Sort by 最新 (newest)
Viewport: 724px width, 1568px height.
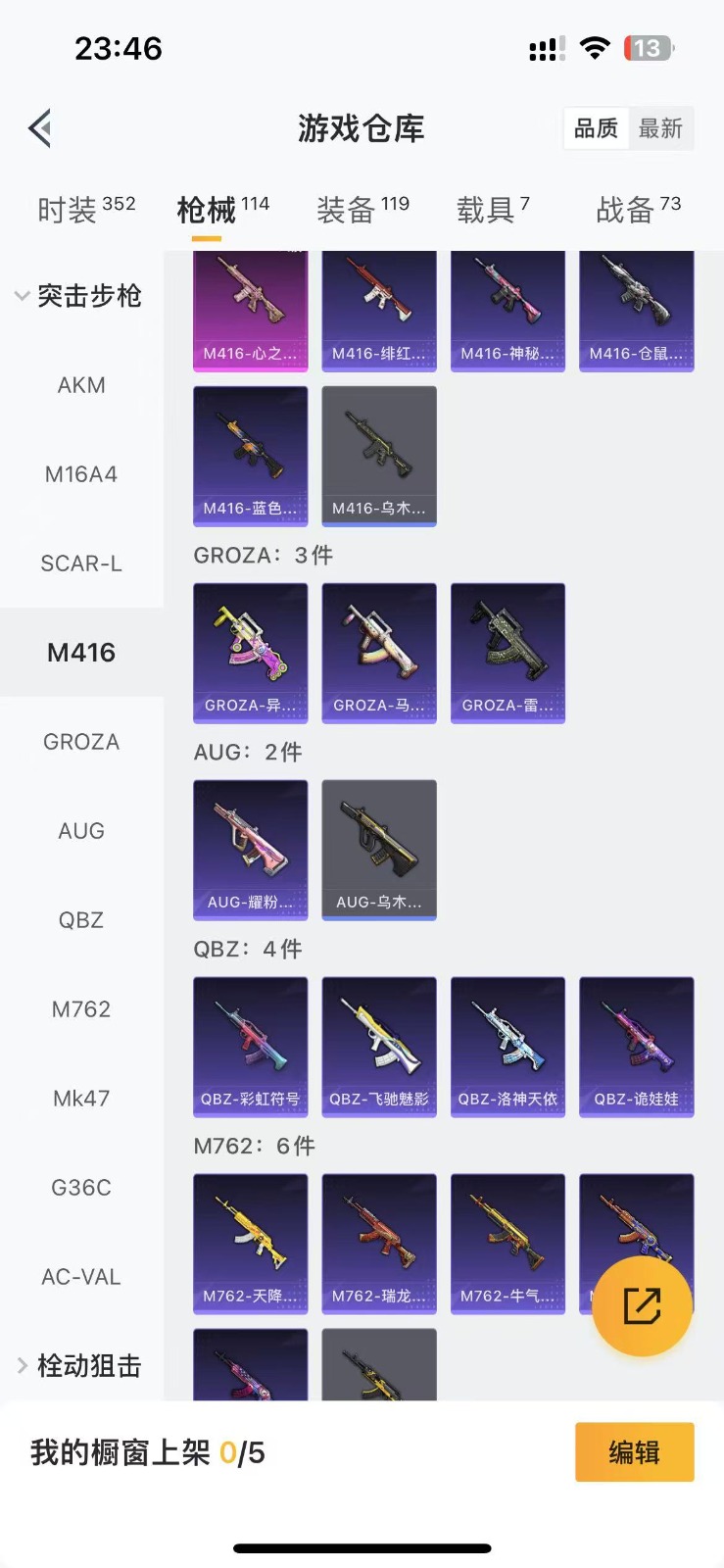(660, 128)
